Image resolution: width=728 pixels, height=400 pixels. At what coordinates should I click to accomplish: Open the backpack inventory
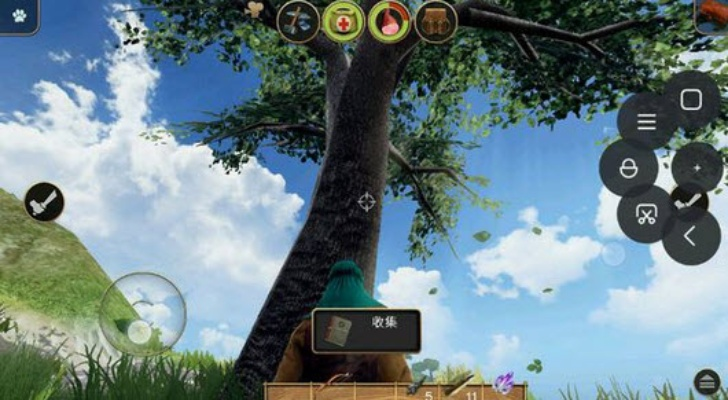tap(435, 21)
